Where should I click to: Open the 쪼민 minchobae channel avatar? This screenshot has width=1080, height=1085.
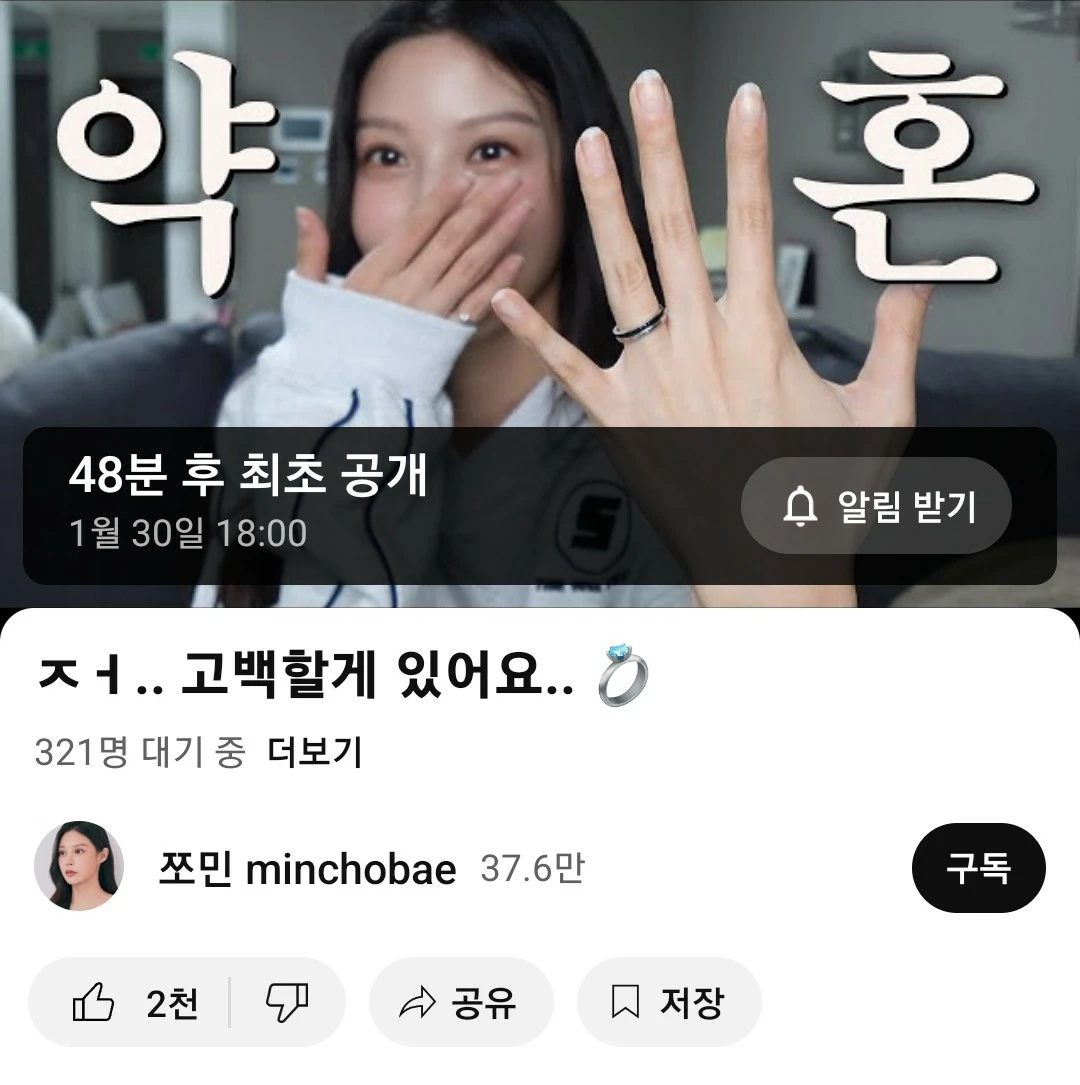[79, 867]
